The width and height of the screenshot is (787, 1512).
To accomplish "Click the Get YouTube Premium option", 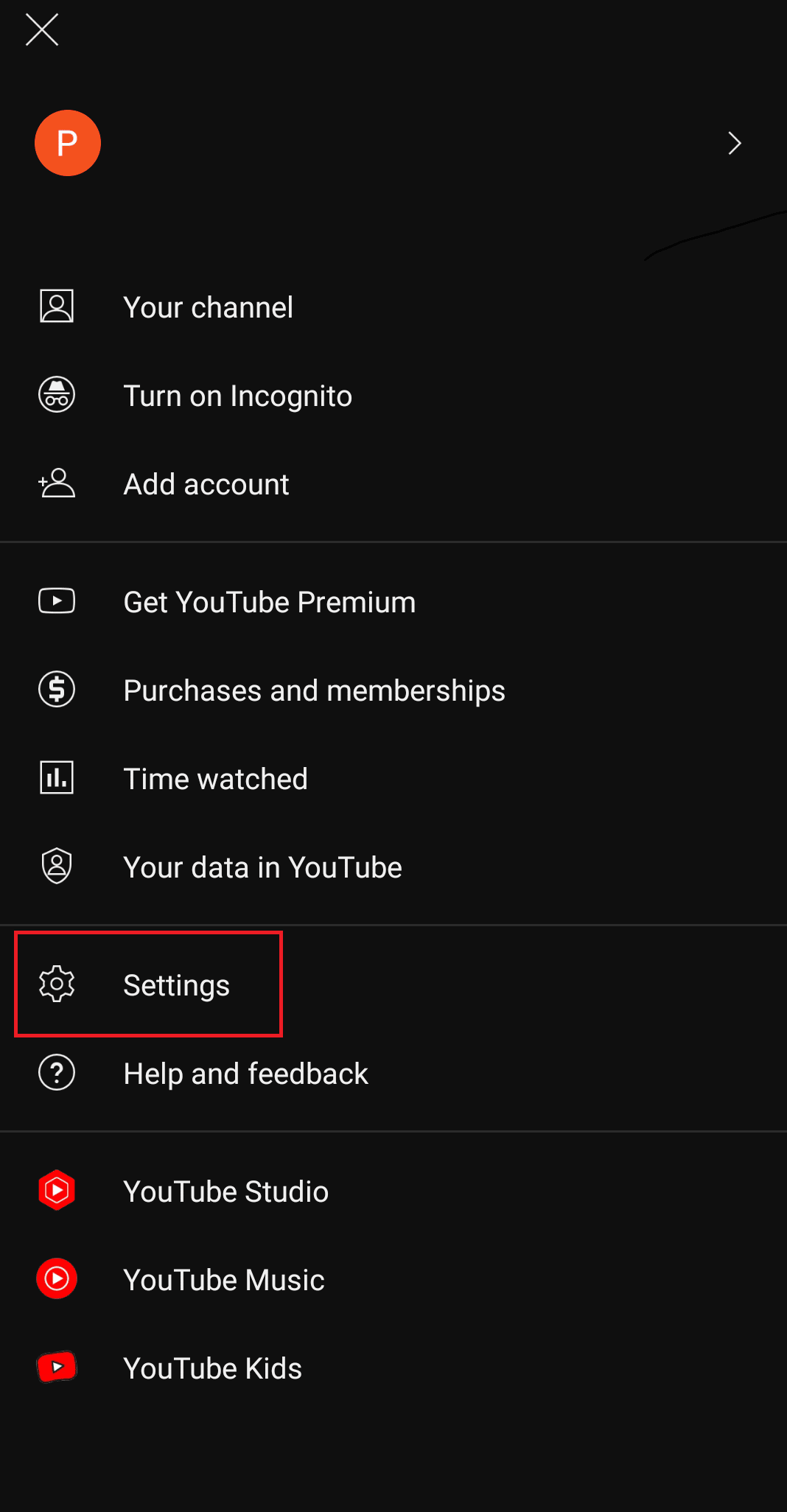I will (269, 601).
